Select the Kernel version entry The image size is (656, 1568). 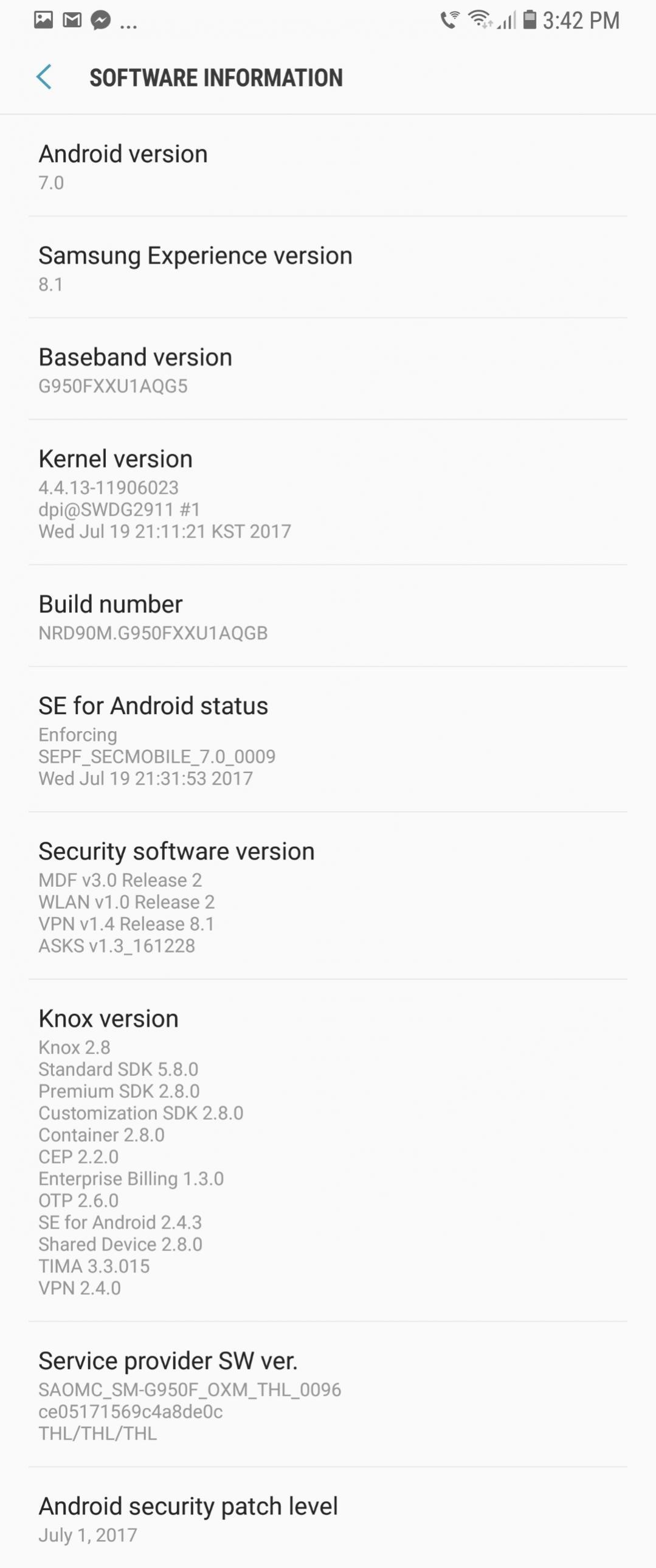327,493
